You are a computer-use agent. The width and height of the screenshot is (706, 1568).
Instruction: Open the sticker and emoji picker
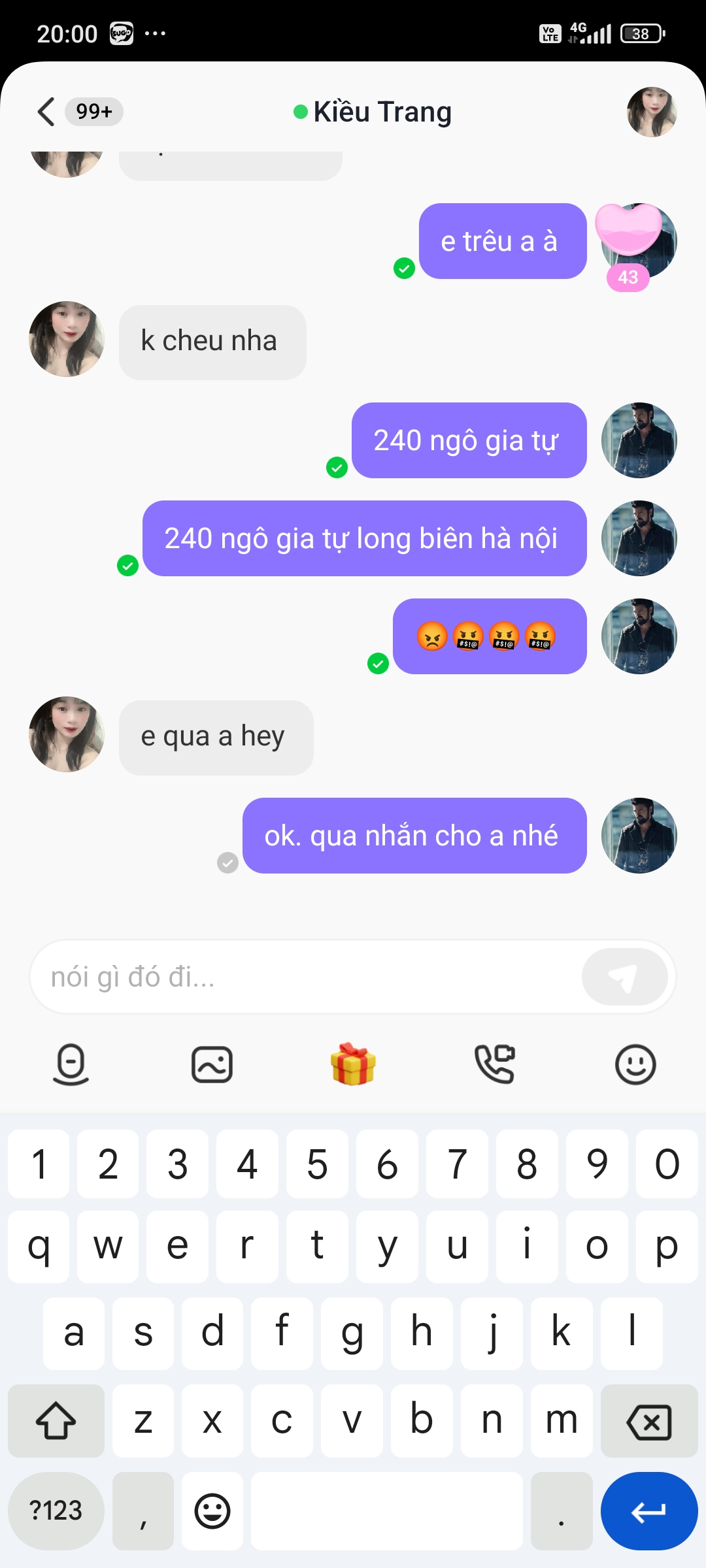(x=635, y=1064)
